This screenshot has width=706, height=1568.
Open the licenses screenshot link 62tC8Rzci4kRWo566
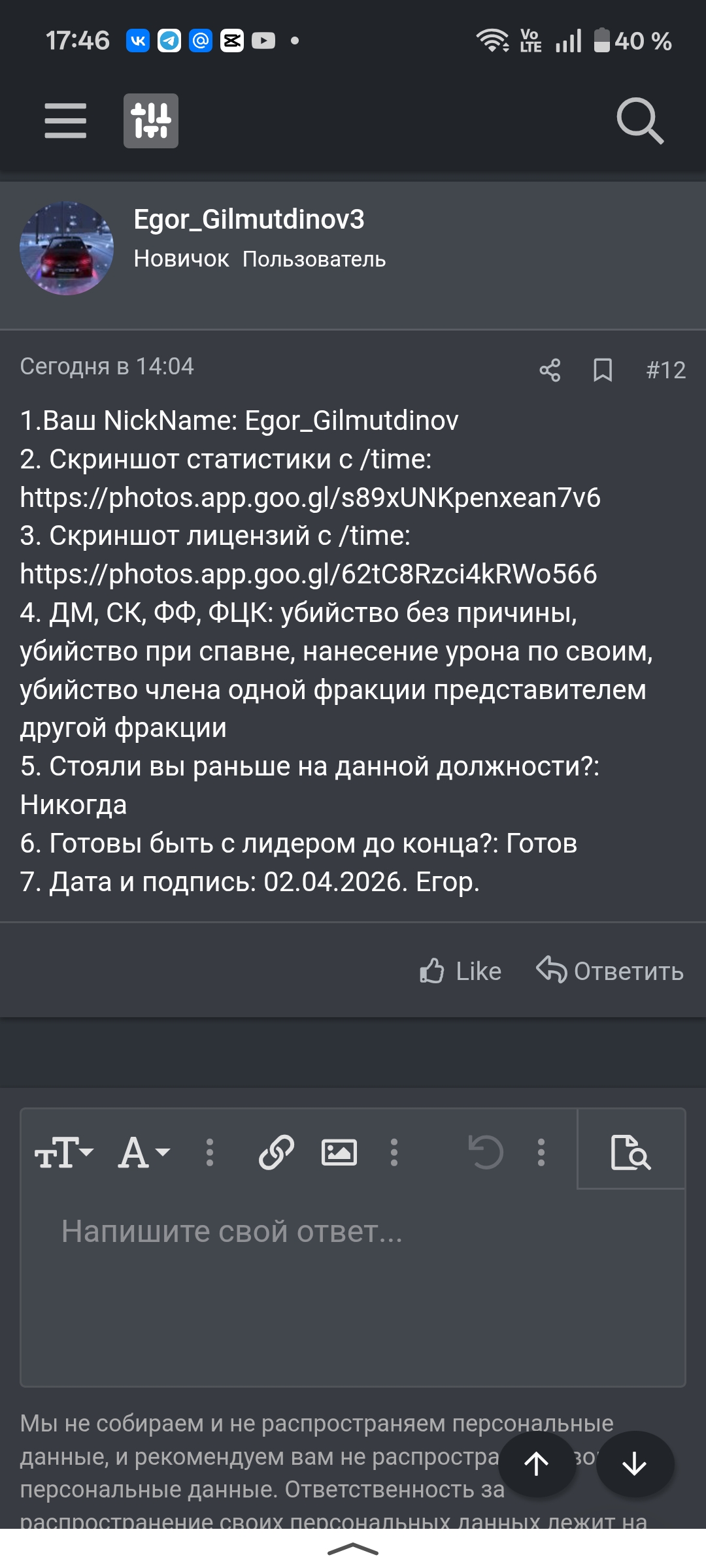coord(308,574)
